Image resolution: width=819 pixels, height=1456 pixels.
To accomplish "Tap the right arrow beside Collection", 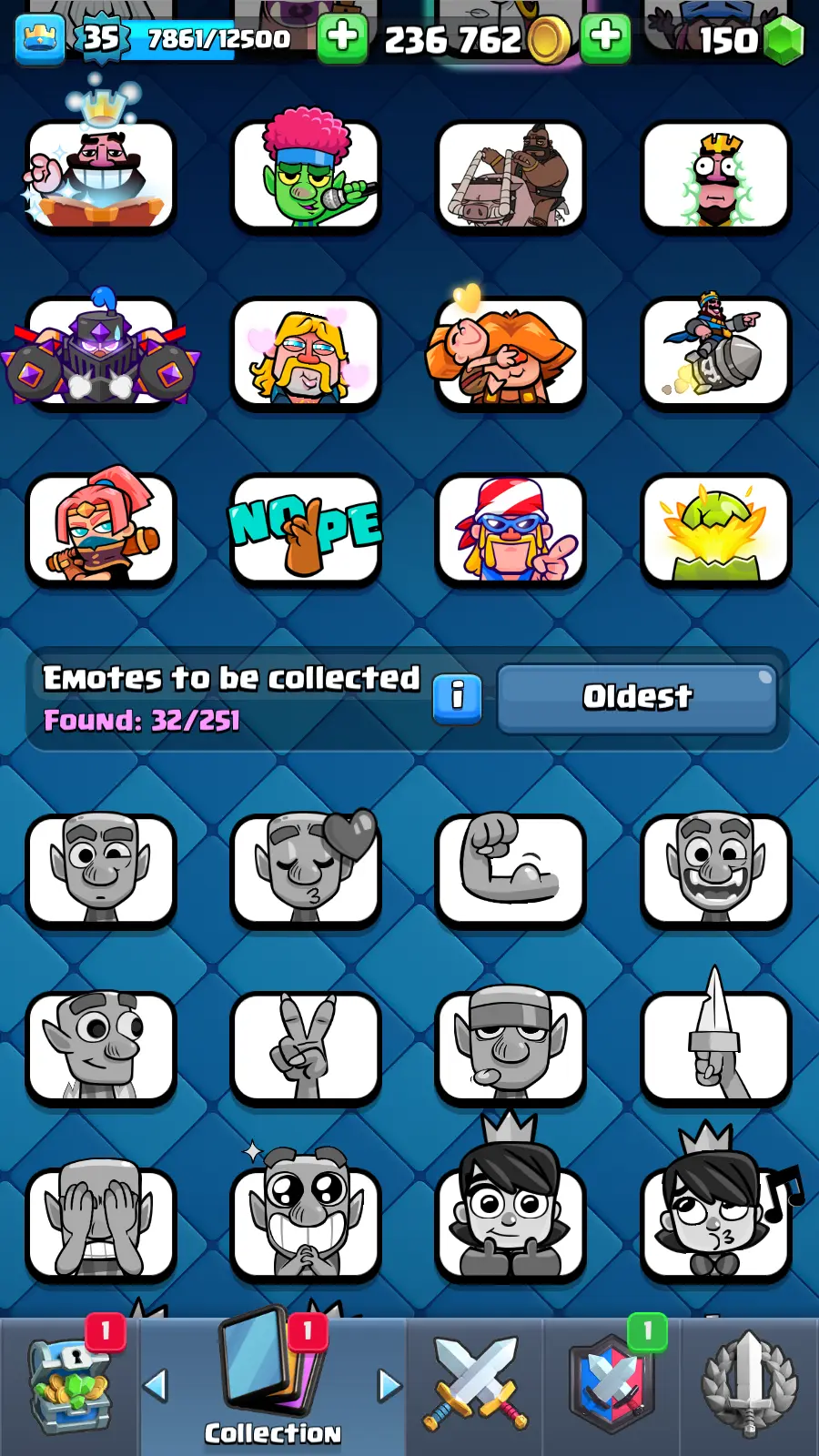I will click(389, 1385).
